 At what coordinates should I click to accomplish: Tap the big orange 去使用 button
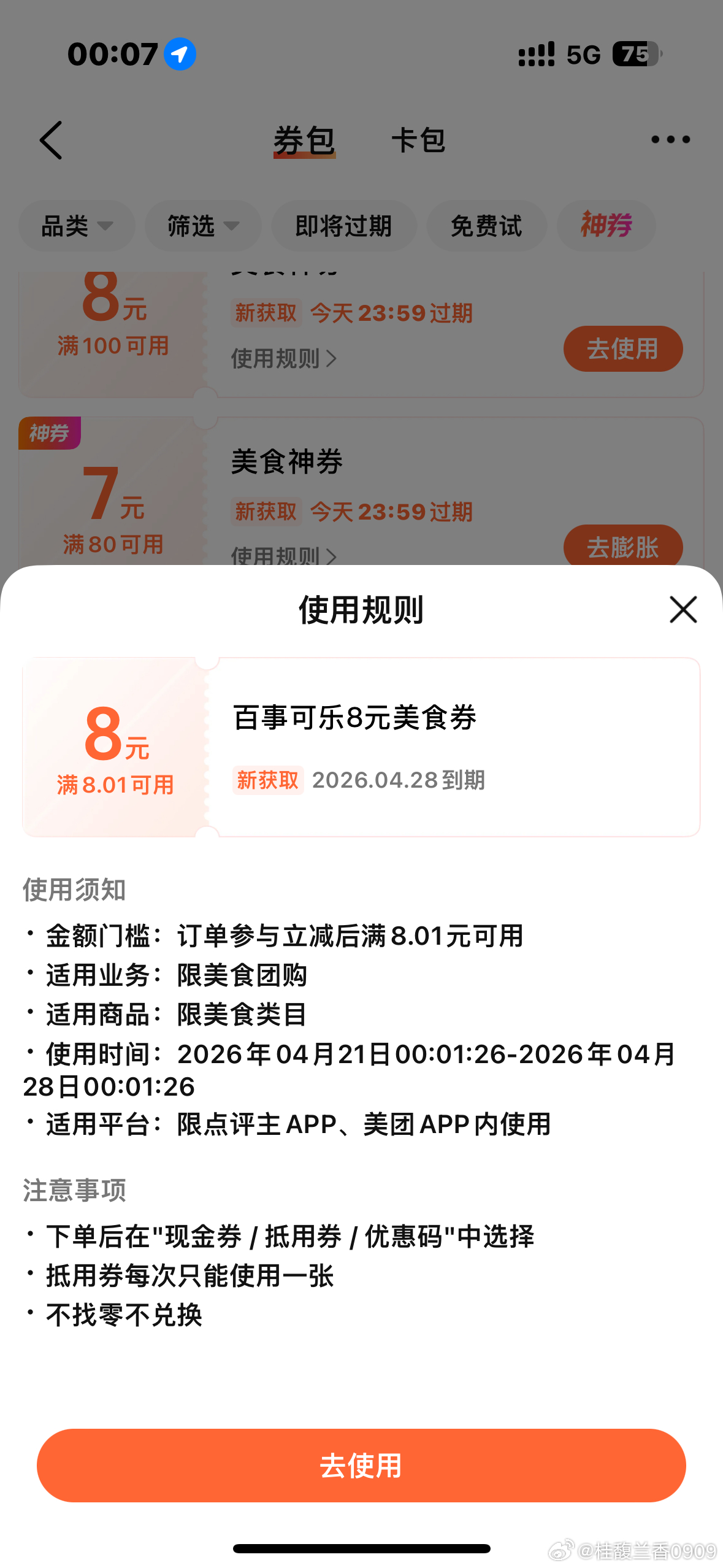[361, 1464]
